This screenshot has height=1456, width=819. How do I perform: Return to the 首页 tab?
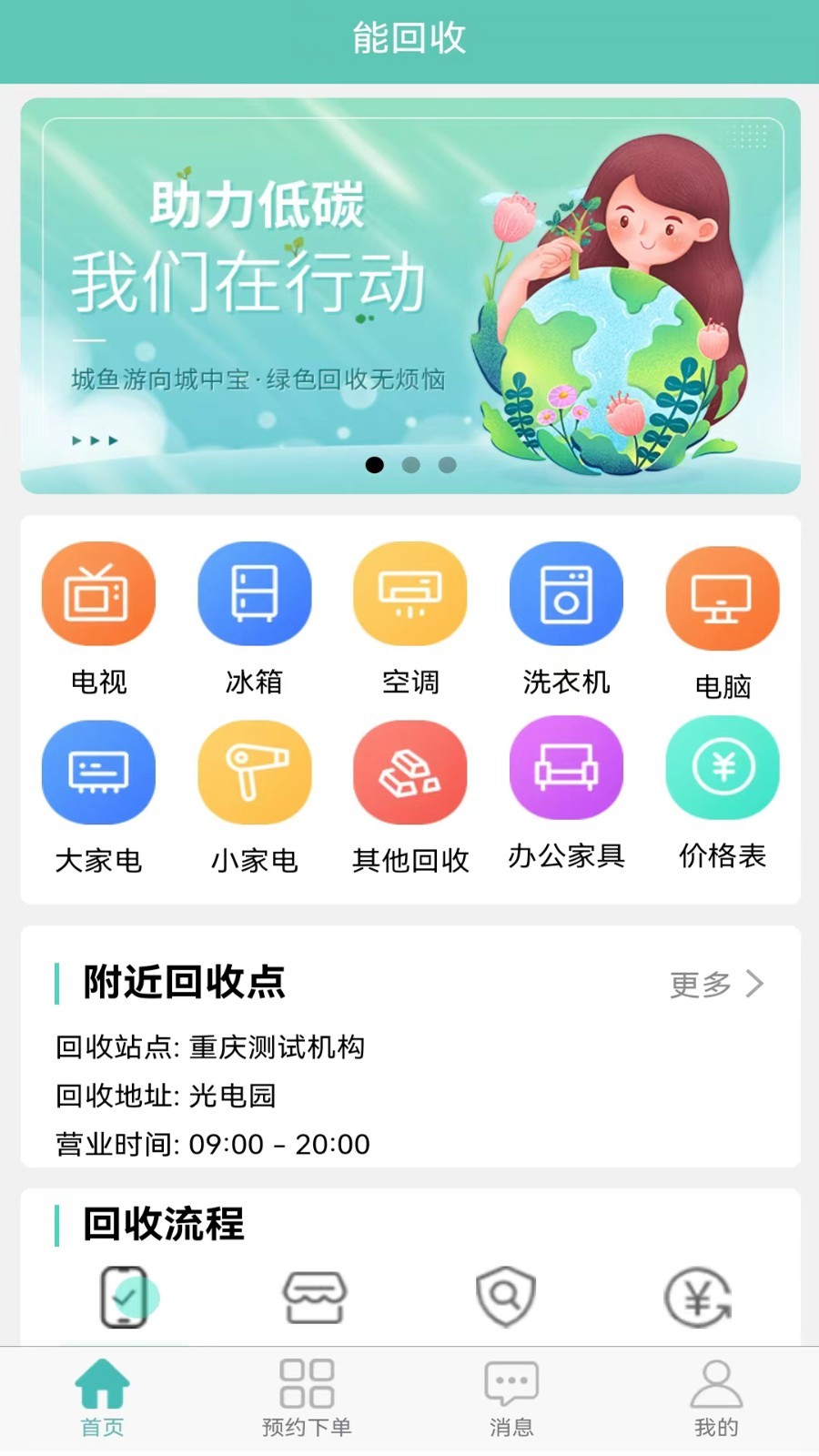[x=102, y=1397]
